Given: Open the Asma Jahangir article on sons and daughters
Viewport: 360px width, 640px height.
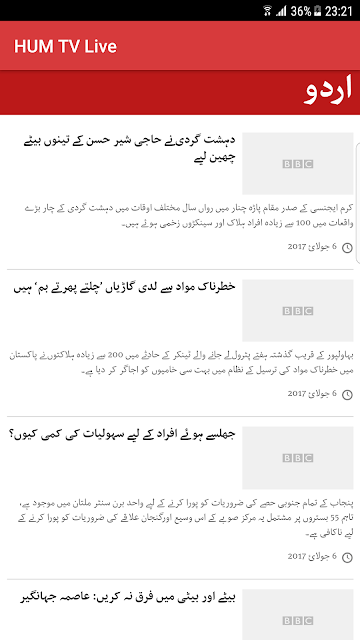Looking at the screenshot, I should pos(128,598).
